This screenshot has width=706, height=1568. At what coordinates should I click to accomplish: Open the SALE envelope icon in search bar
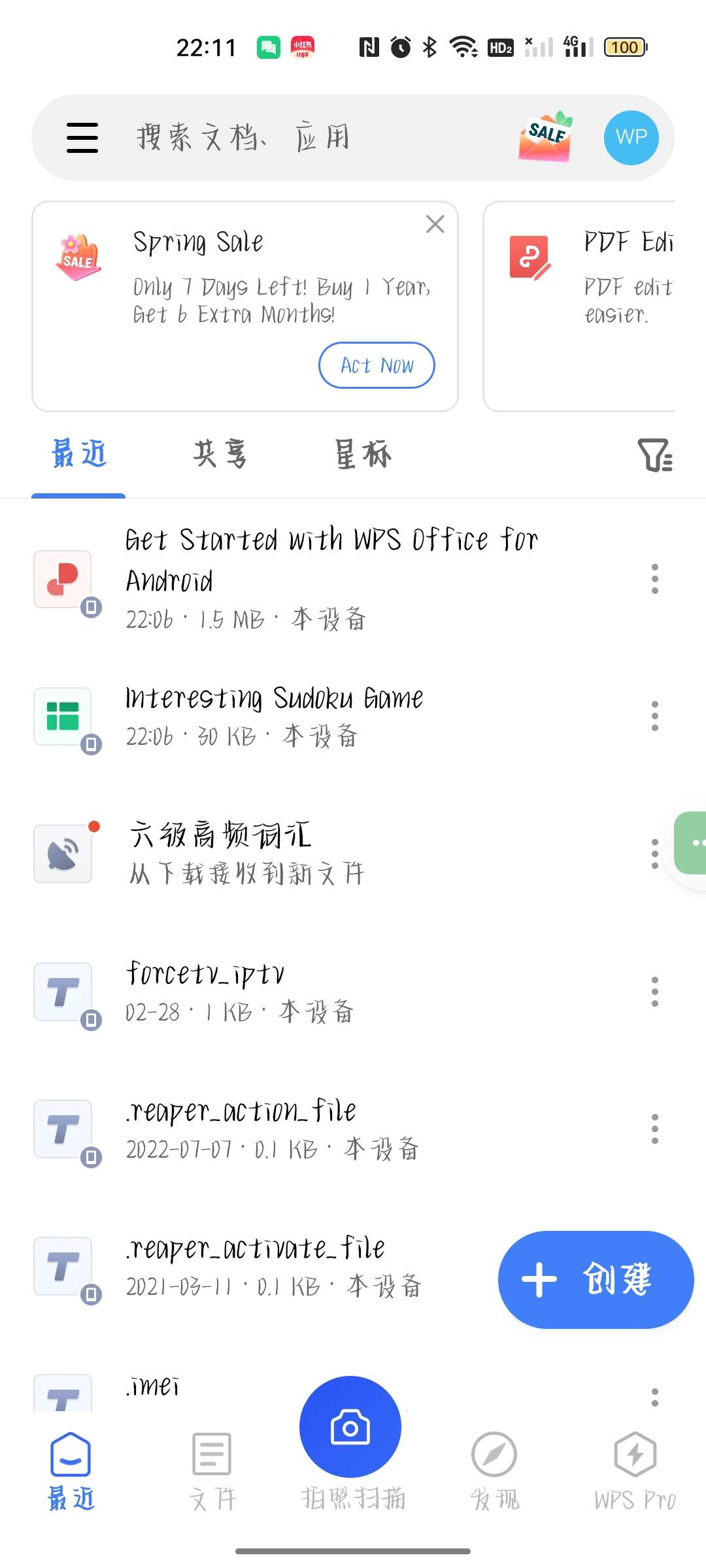coord(546,137)
